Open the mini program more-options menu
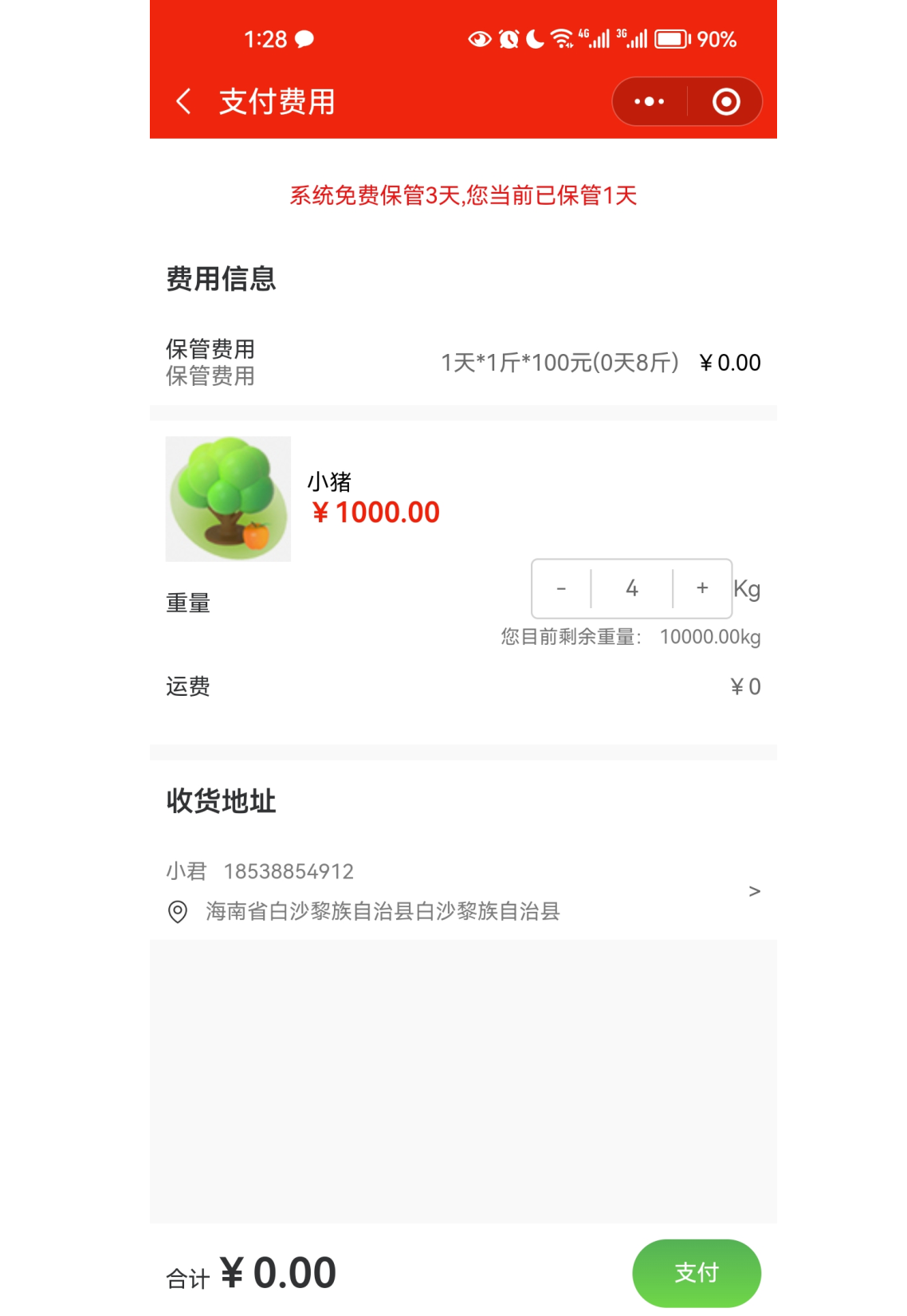 [650, 101]
